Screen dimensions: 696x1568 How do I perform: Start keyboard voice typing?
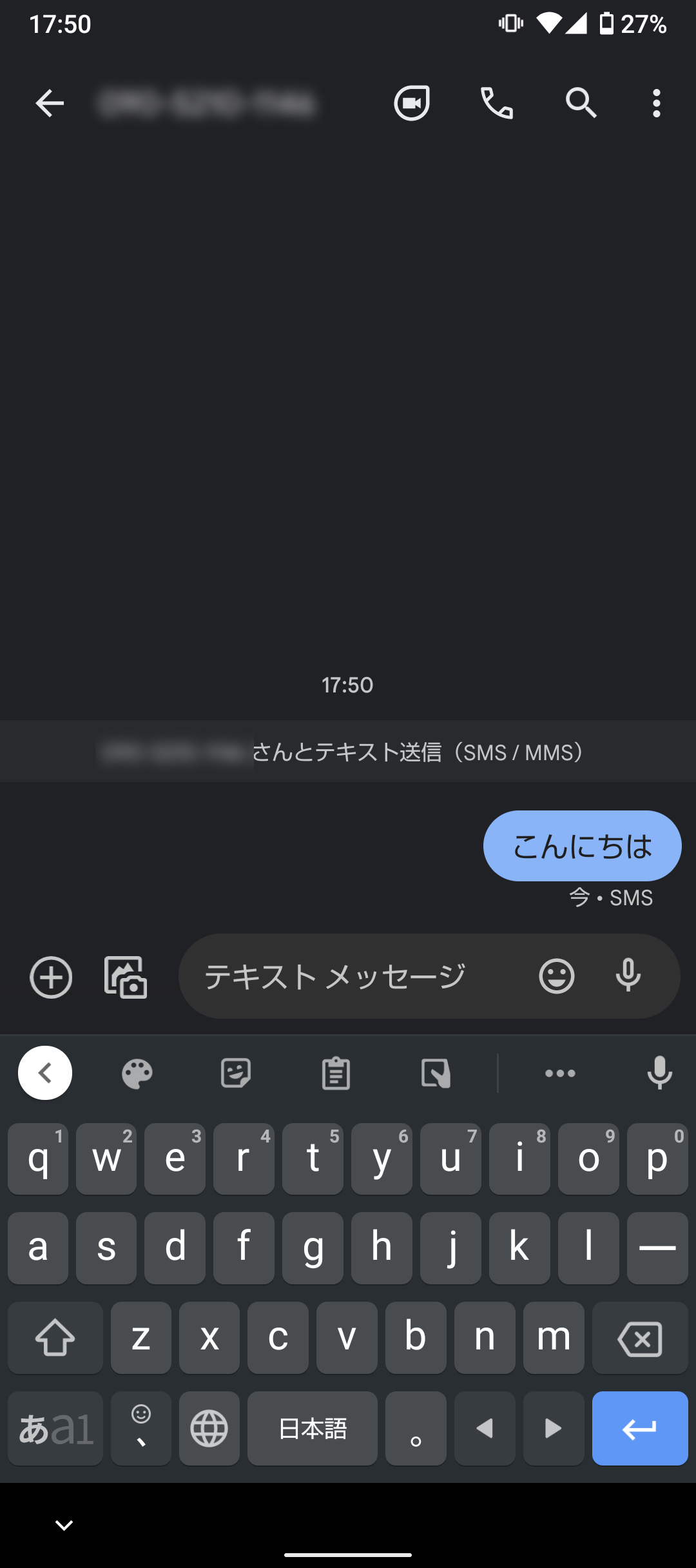point(660,1073)
